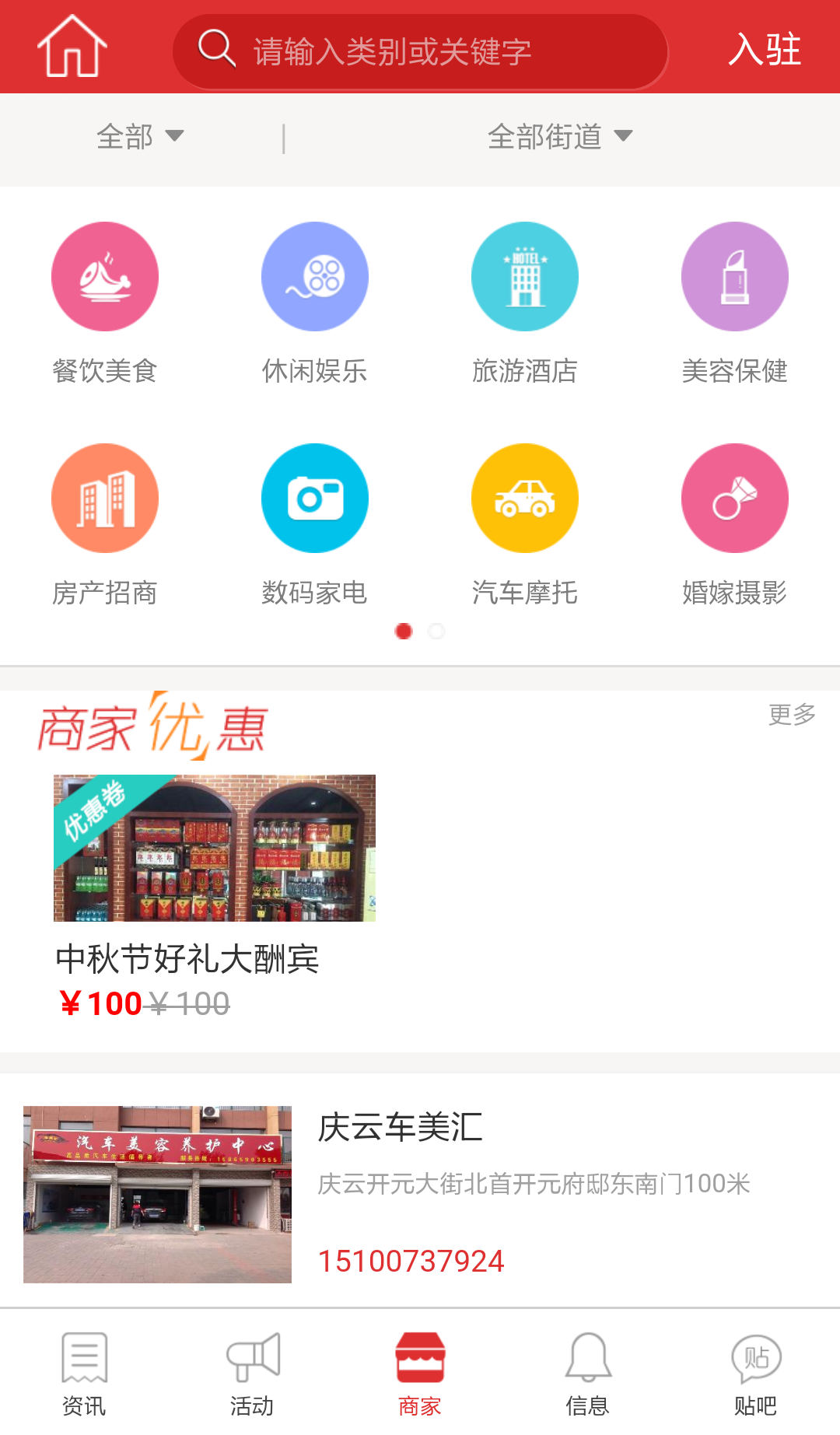This screenshot has width=840, height=1435.
Task: Select the 数码家电 camera icon
Action: (315, 498)
